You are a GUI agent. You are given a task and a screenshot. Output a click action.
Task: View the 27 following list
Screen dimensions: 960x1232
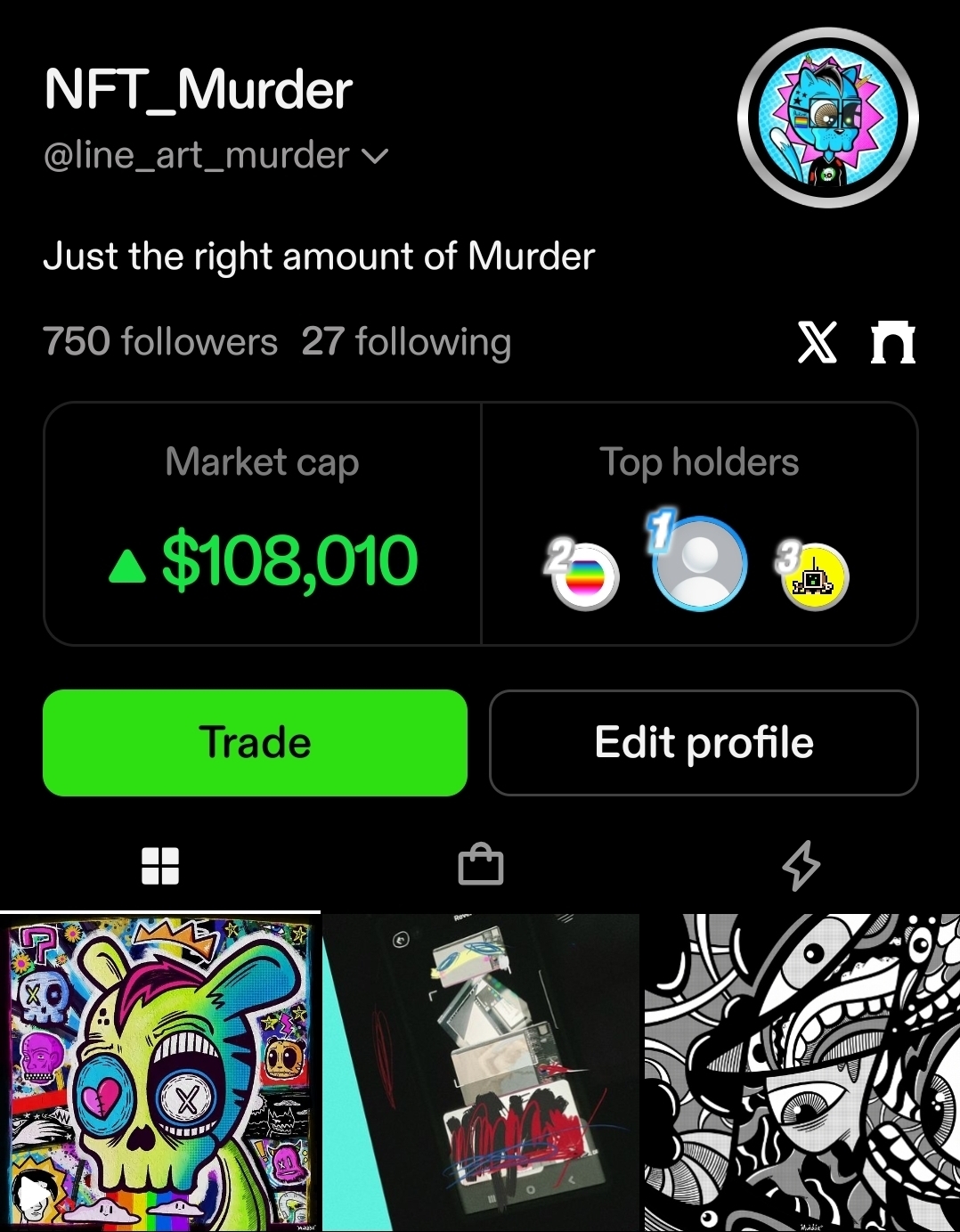[406, 342]
